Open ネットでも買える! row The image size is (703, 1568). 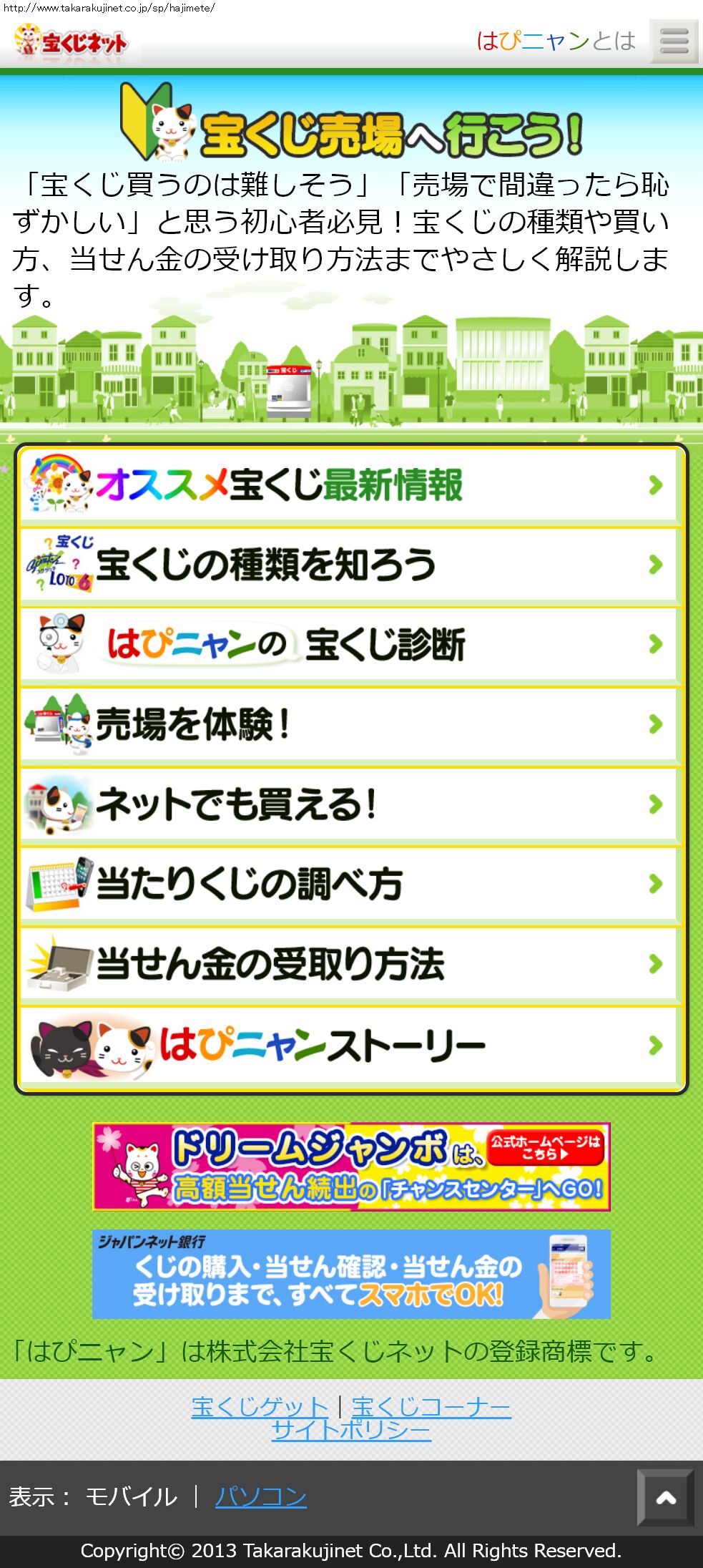point(350,804)
